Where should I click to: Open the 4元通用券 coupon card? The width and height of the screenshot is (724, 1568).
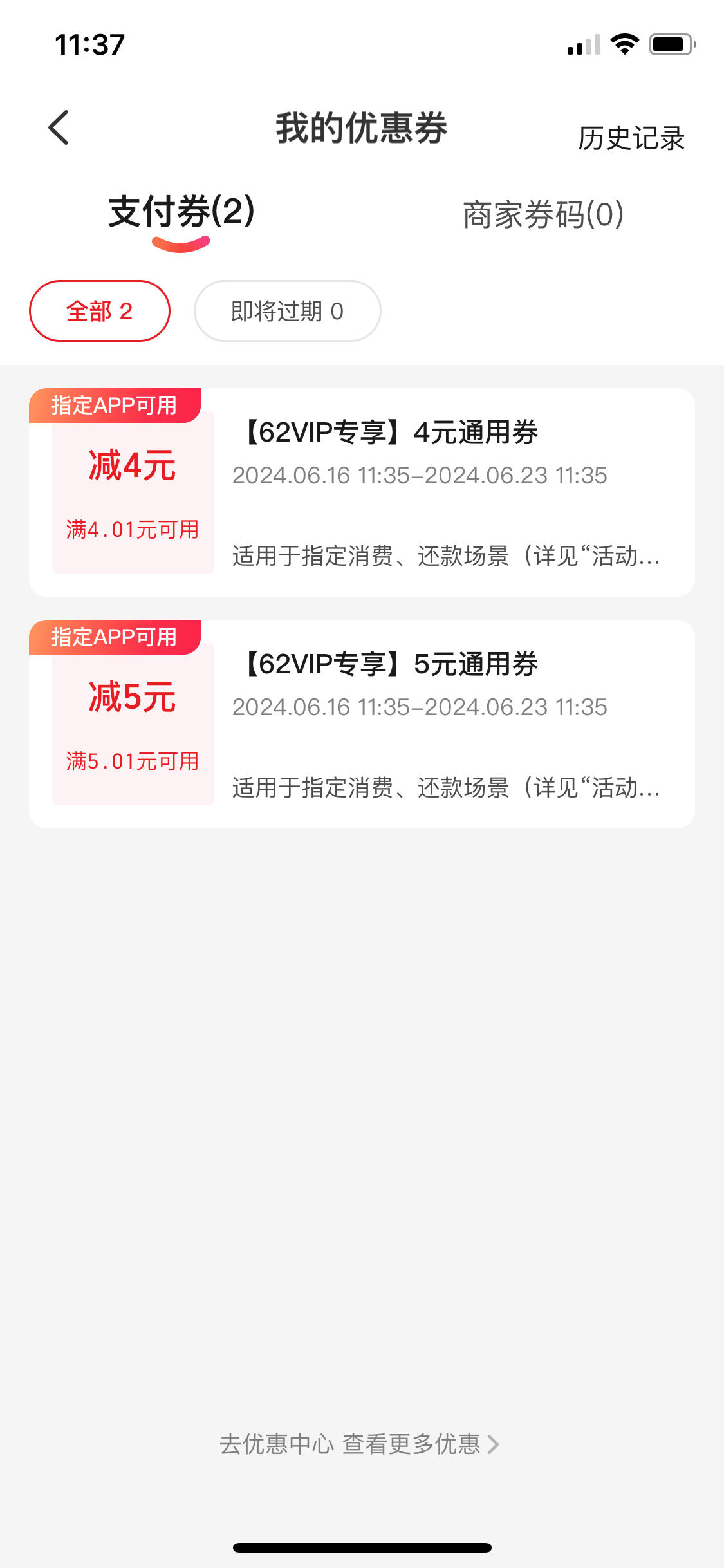362,492
